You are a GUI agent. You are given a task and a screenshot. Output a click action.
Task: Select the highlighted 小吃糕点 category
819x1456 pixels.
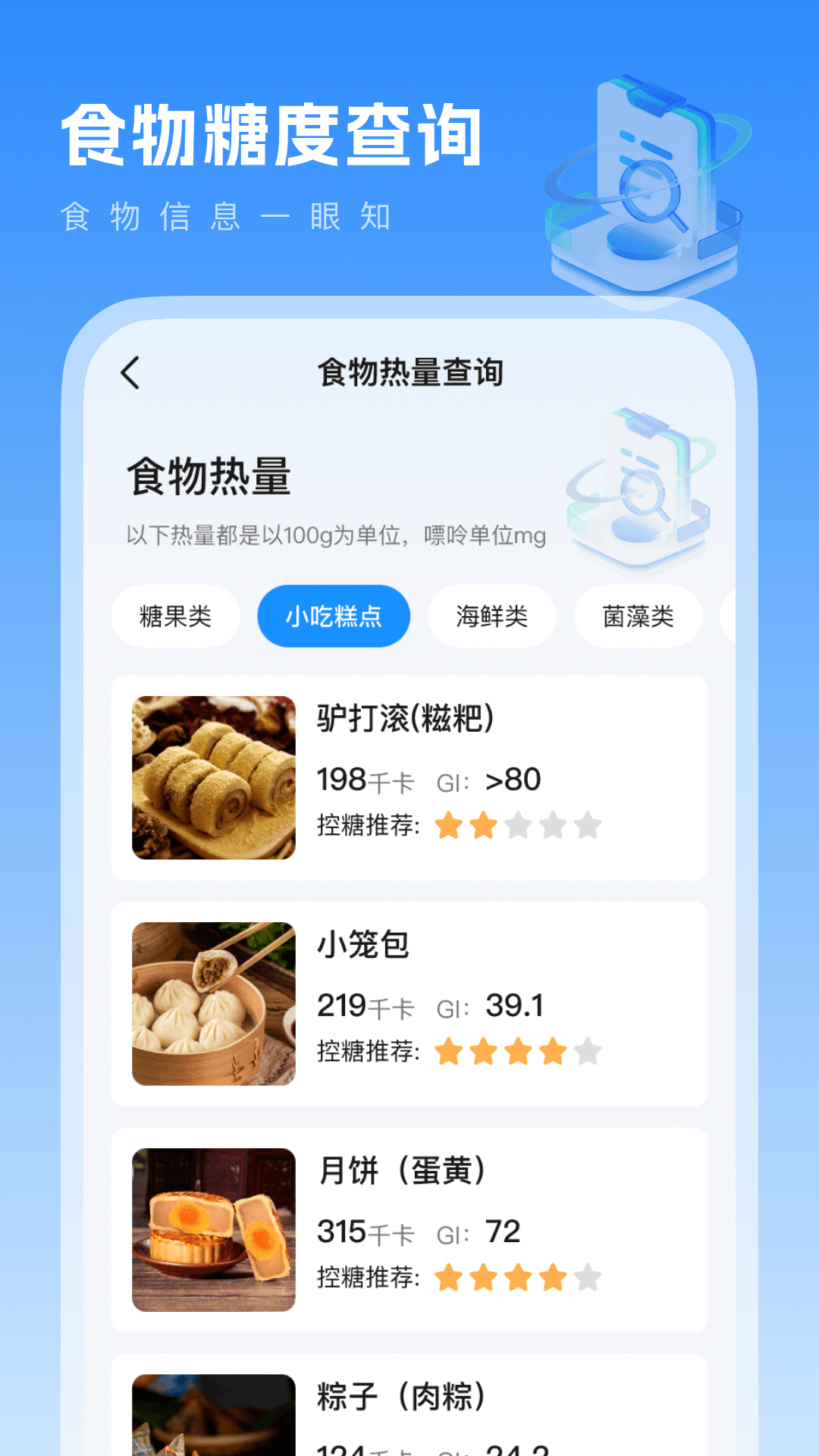(x=334, y=616)
